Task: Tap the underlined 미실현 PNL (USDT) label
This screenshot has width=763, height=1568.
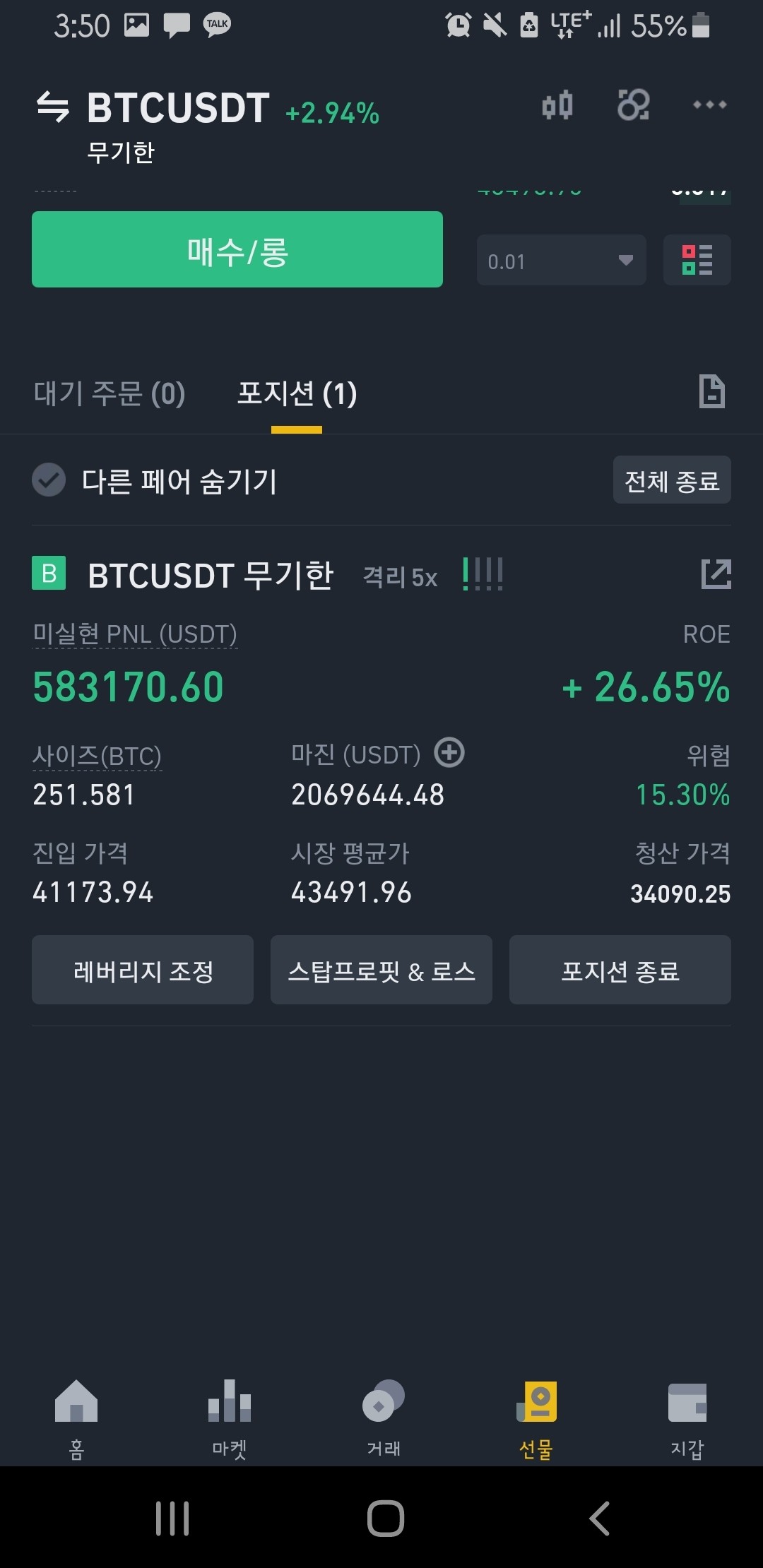Action: (135, 634)
